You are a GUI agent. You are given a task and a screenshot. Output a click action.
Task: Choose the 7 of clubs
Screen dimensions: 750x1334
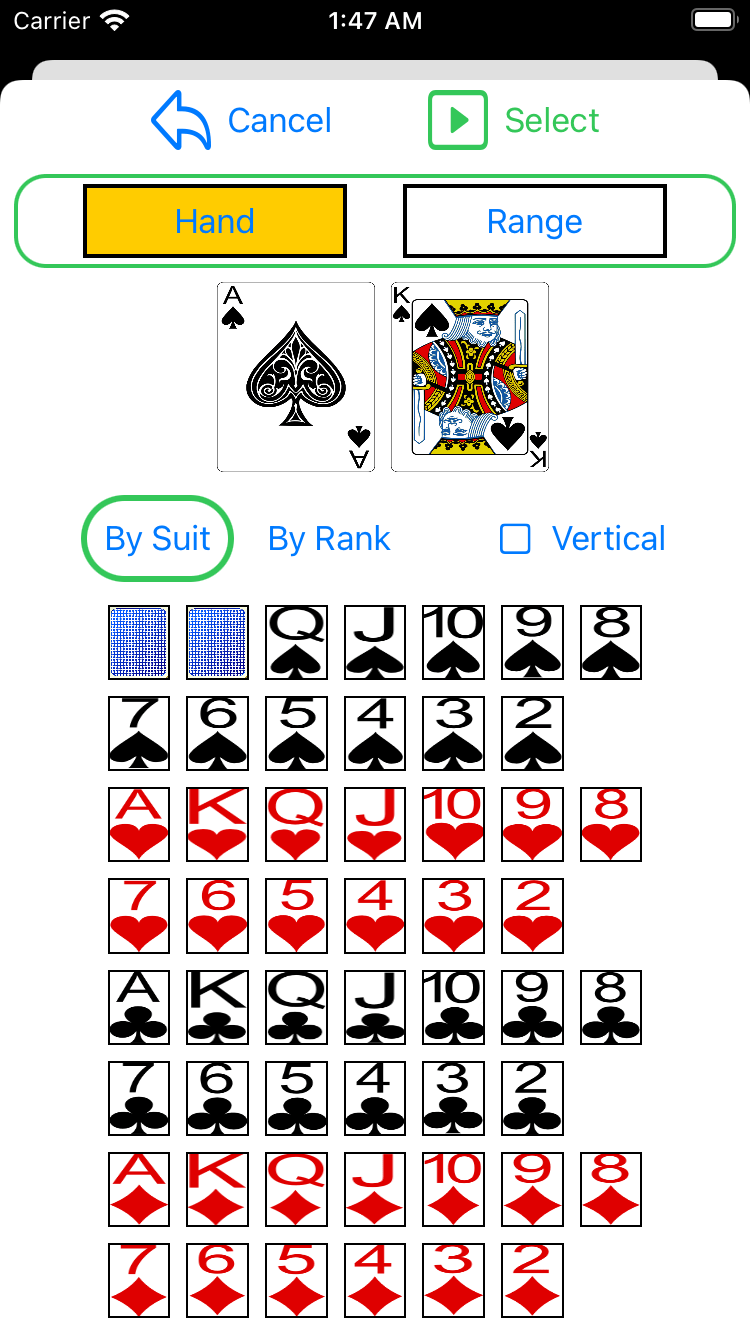click(x=139, y=1099)
